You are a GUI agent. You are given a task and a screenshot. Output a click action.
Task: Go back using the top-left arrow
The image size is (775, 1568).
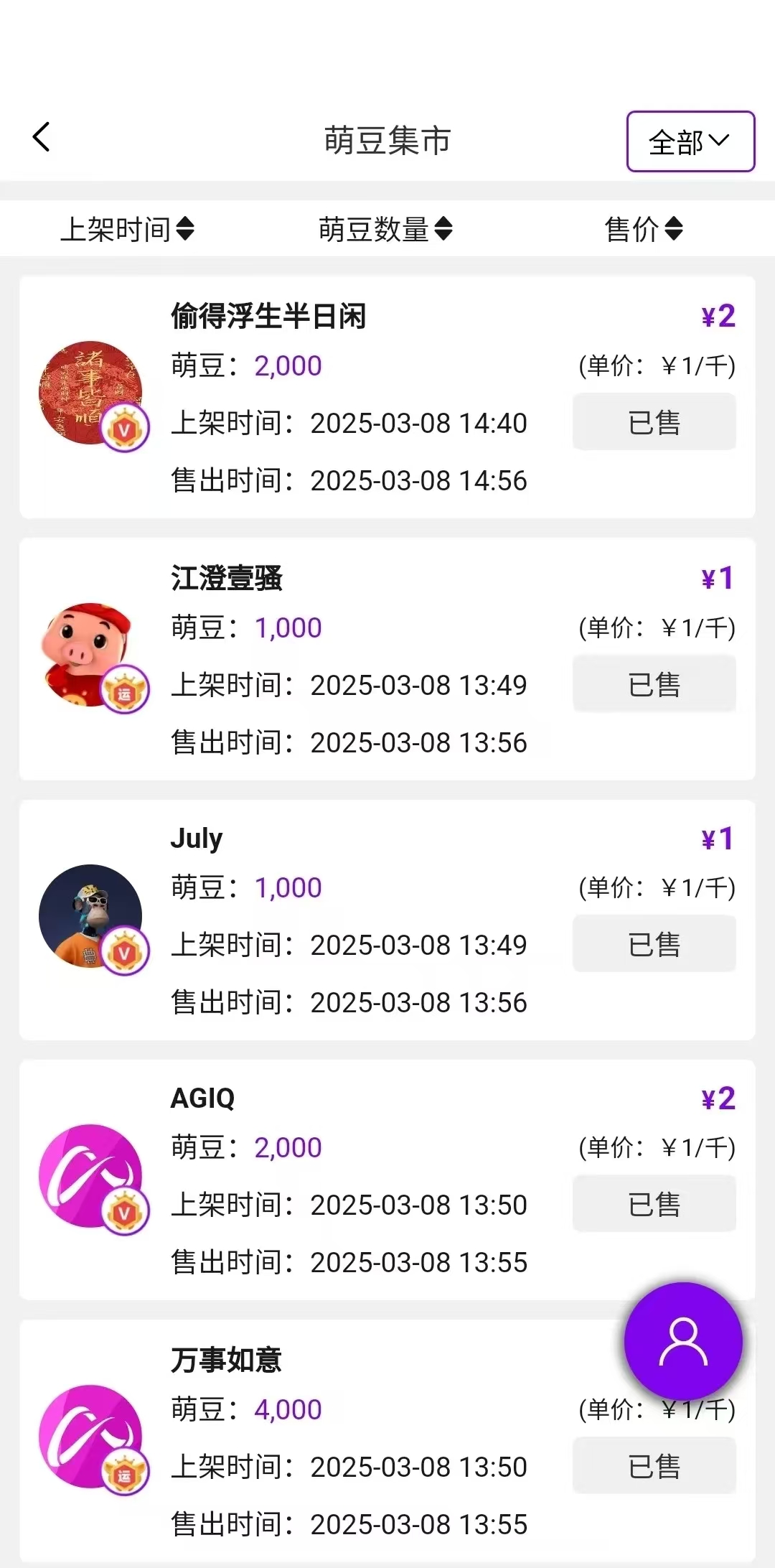pos(42,137)
